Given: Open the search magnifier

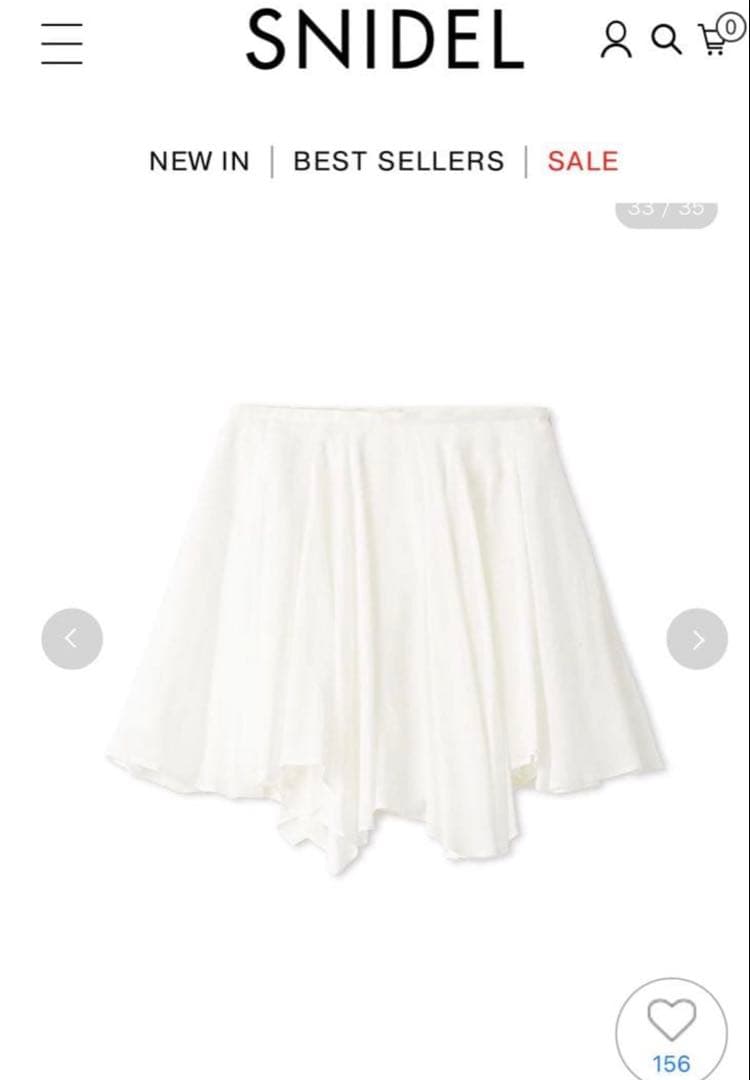Looking at the screenshot, I should pos(667,41).
